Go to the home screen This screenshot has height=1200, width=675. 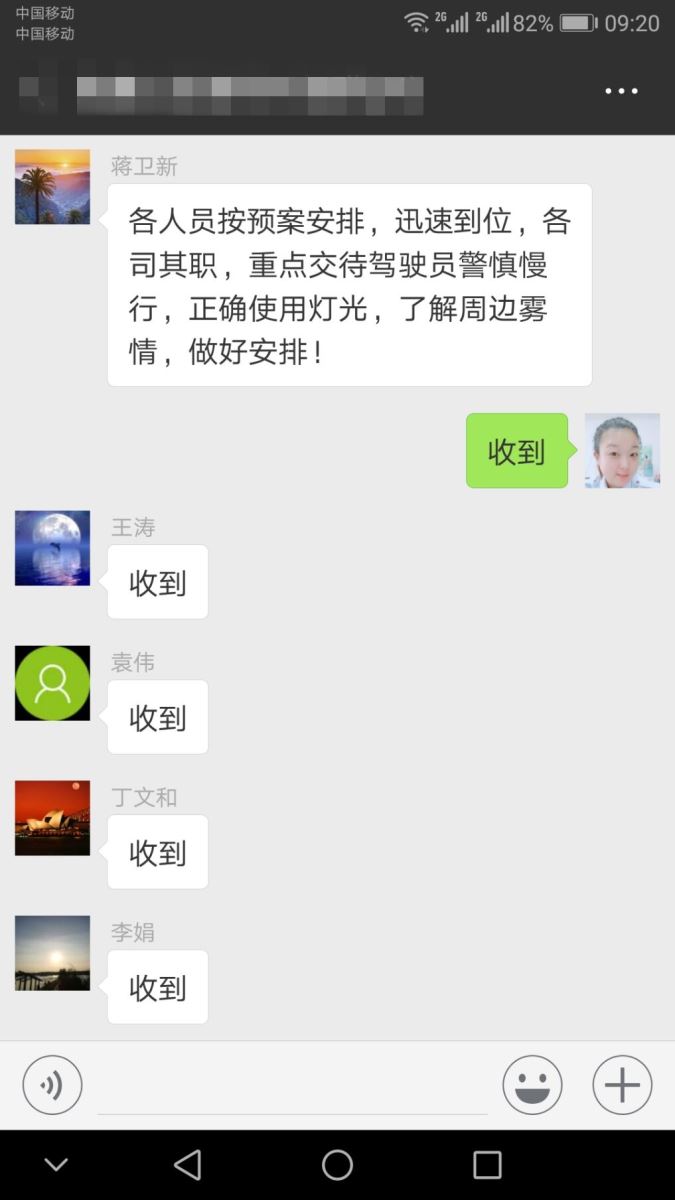click(337, 1165)
